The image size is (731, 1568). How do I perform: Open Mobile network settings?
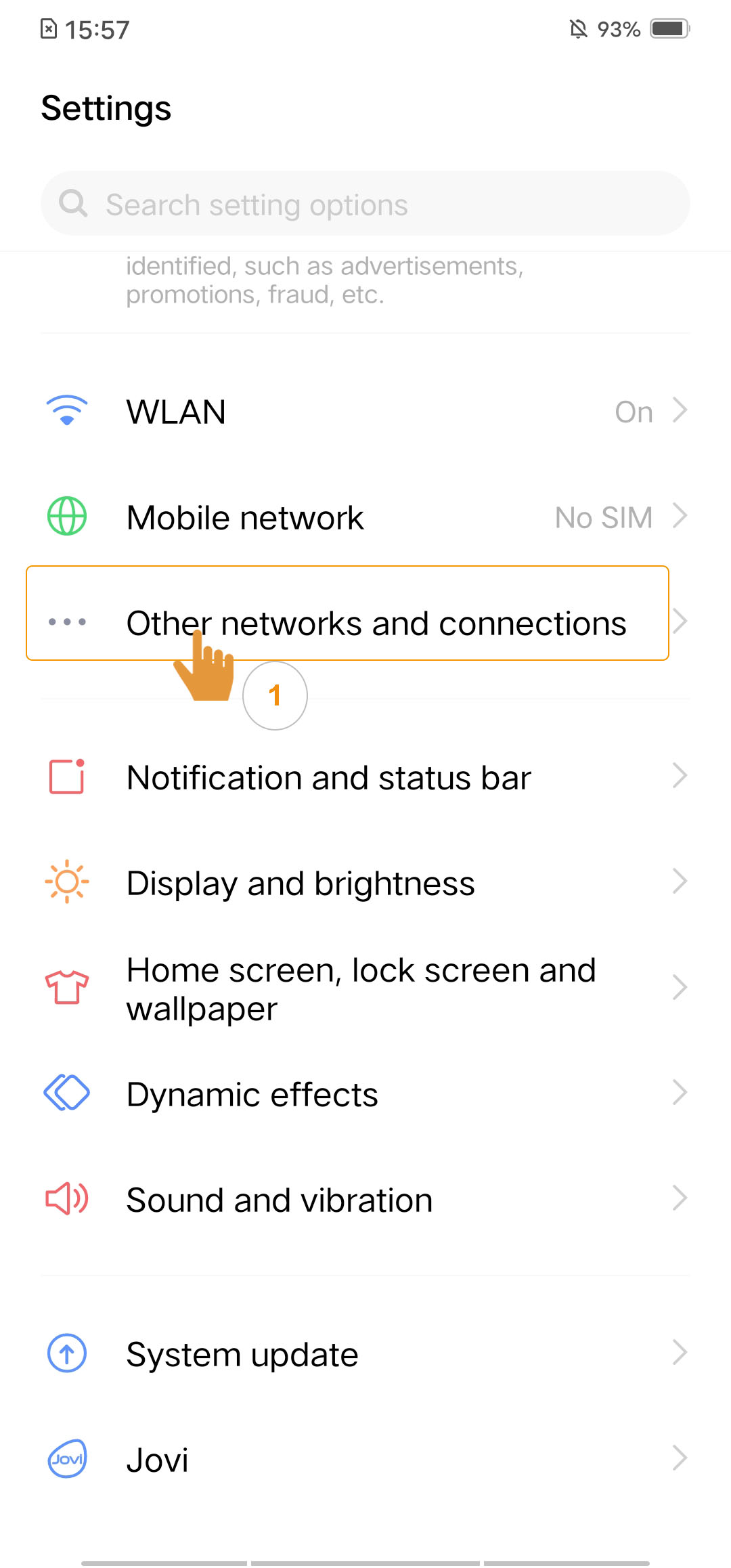tap(365, 517)
